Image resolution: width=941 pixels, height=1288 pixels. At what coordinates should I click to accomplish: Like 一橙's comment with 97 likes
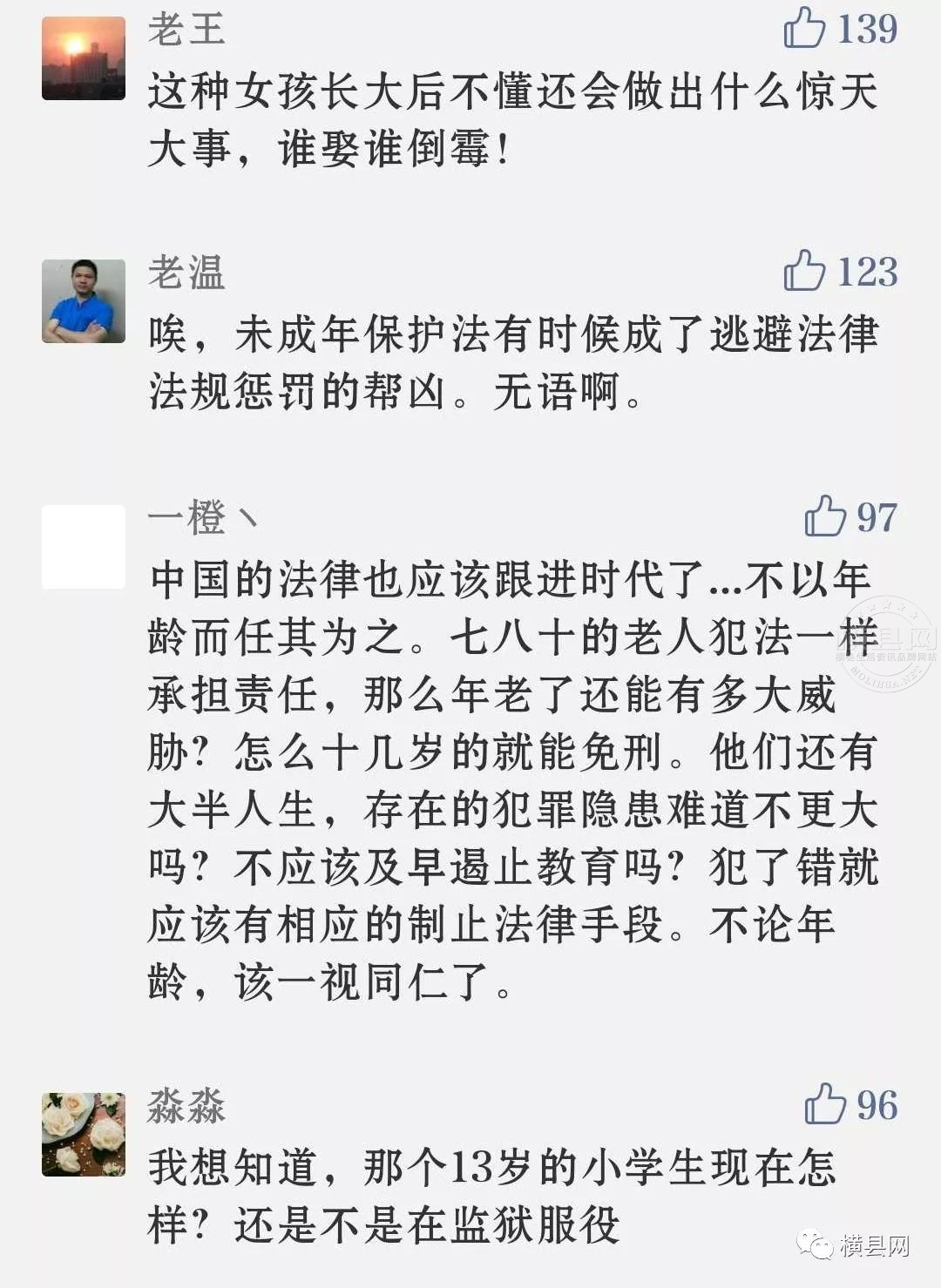click(824, 516)
